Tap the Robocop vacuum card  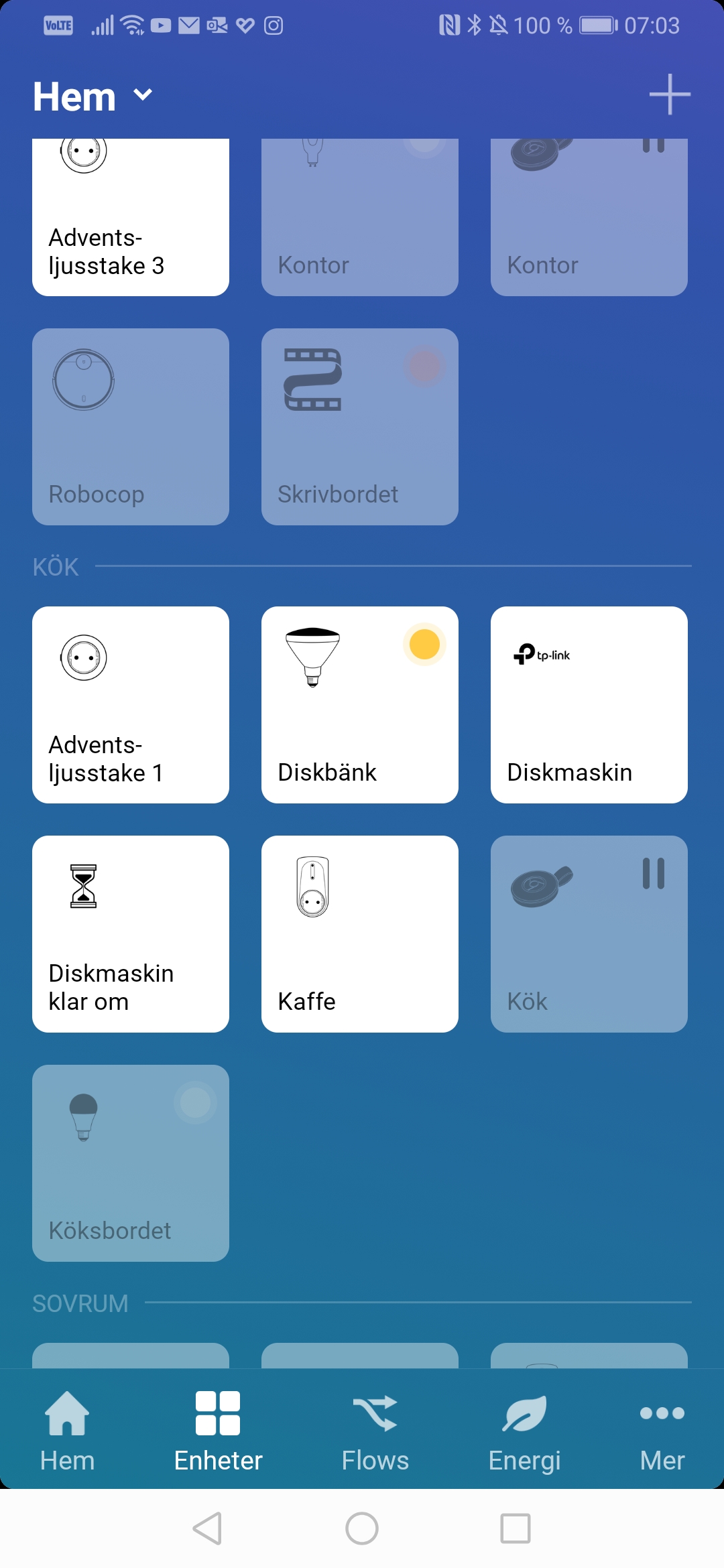coord(131,427)
